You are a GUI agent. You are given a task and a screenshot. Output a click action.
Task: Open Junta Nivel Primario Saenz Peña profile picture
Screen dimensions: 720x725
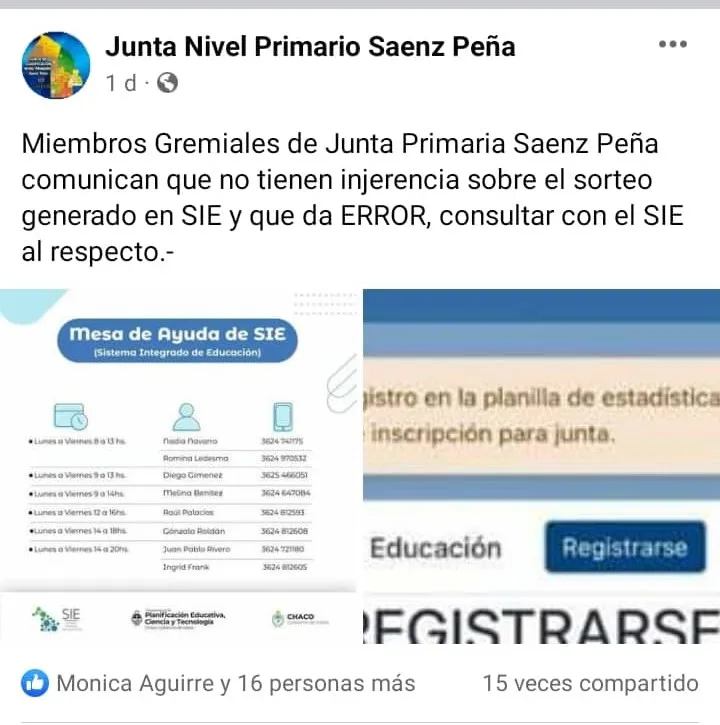pyautogui.click(x=56, y=64)
